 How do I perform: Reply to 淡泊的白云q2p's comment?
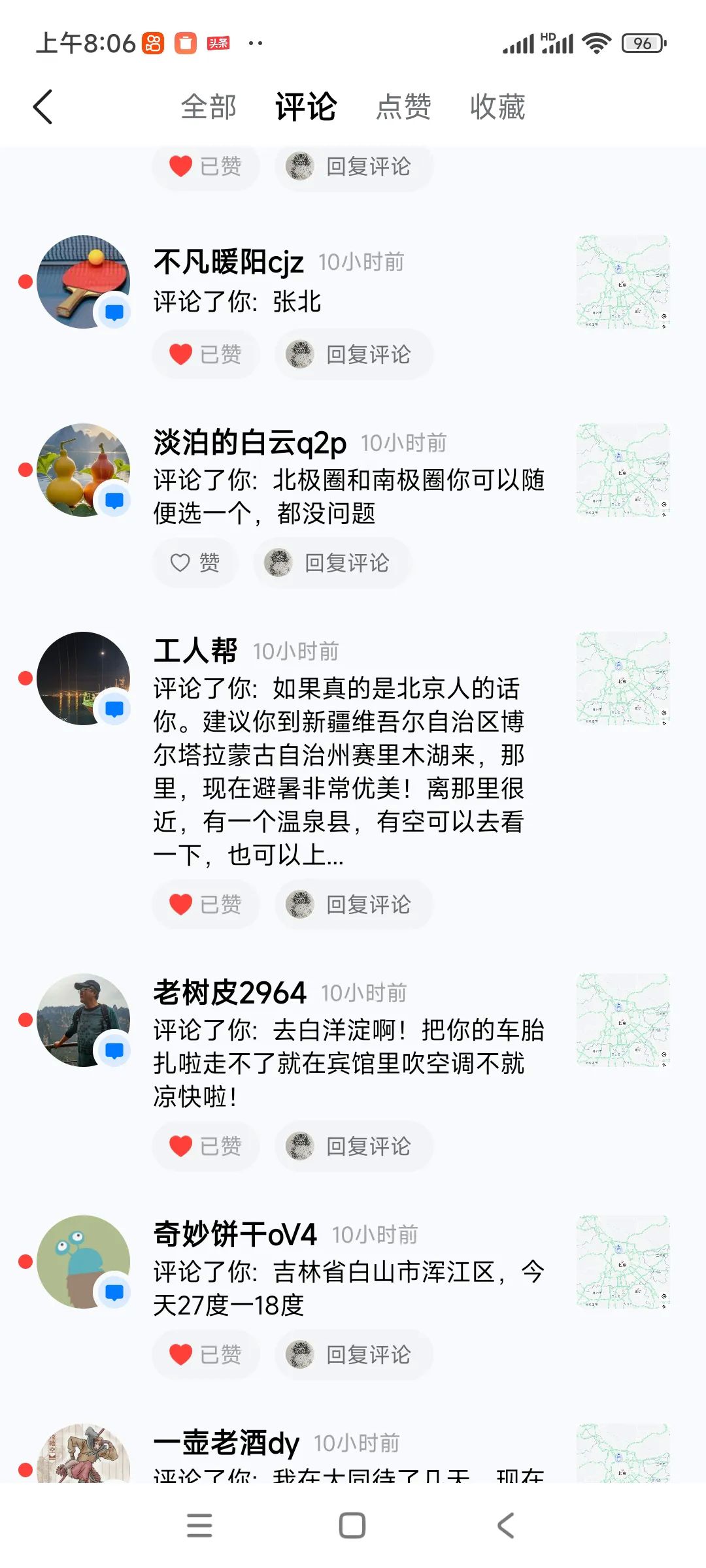[x=332, y=563]
